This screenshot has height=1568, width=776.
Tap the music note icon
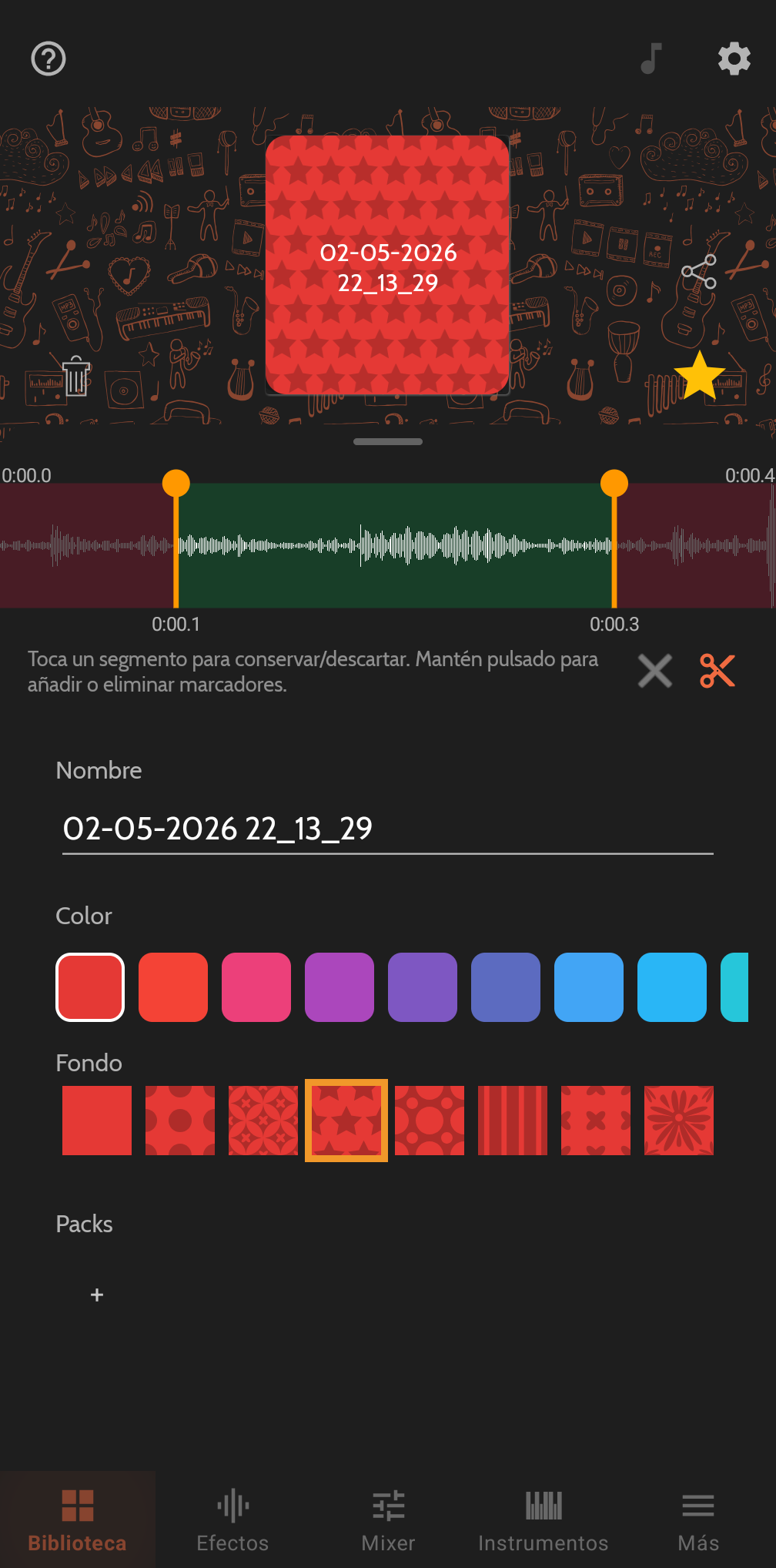(x=651, y=59)
